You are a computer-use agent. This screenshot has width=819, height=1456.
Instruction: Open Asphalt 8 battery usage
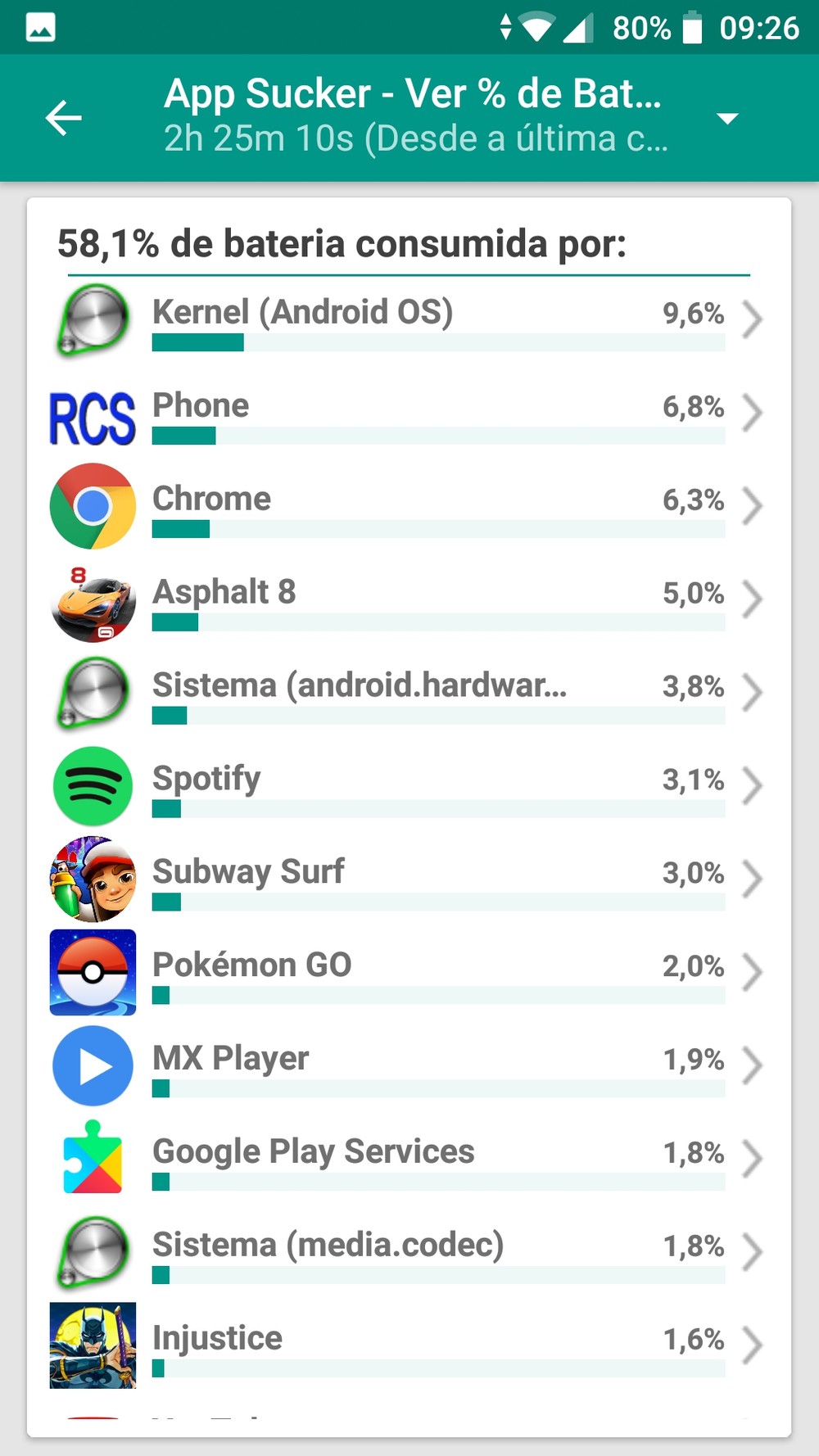tap(409, 600)
